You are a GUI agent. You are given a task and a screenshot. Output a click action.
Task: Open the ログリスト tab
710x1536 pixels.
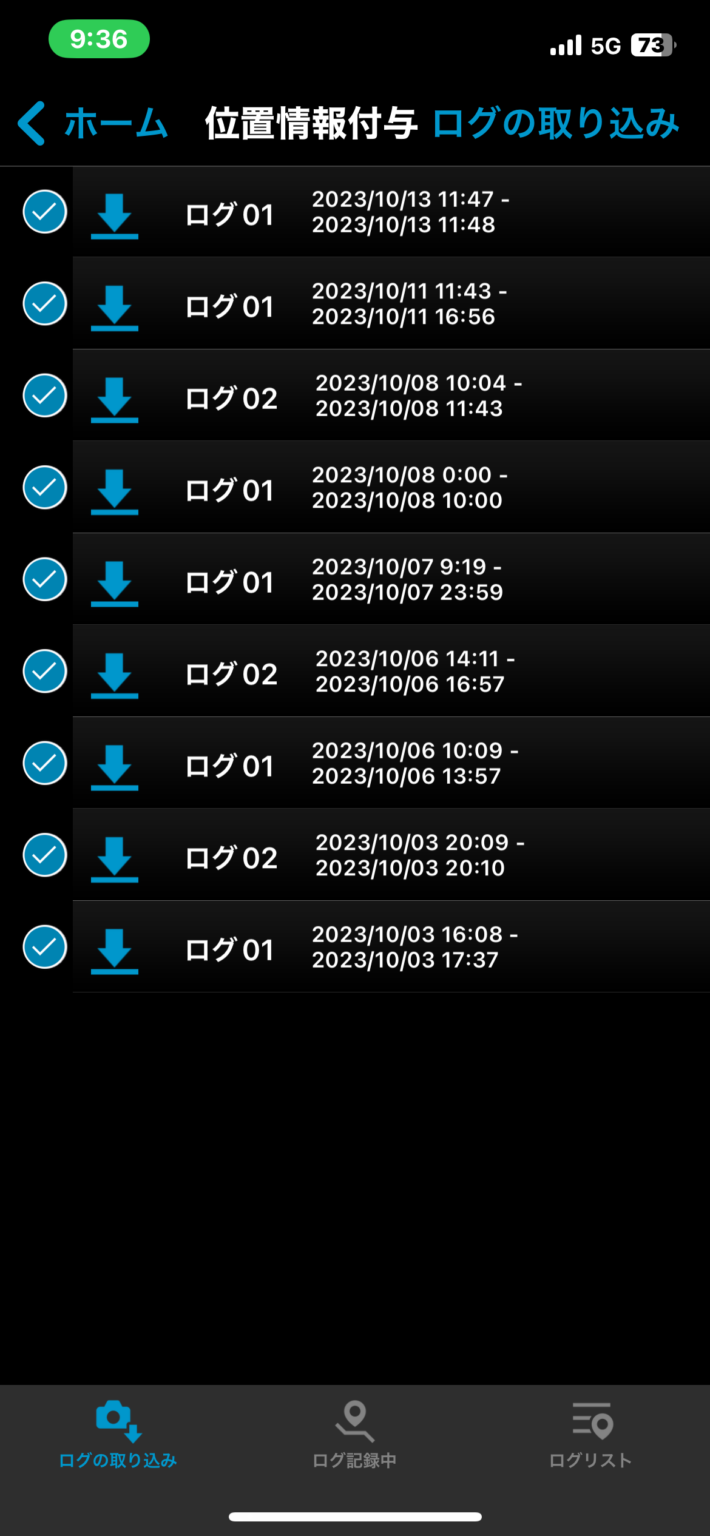point(590,1436)
